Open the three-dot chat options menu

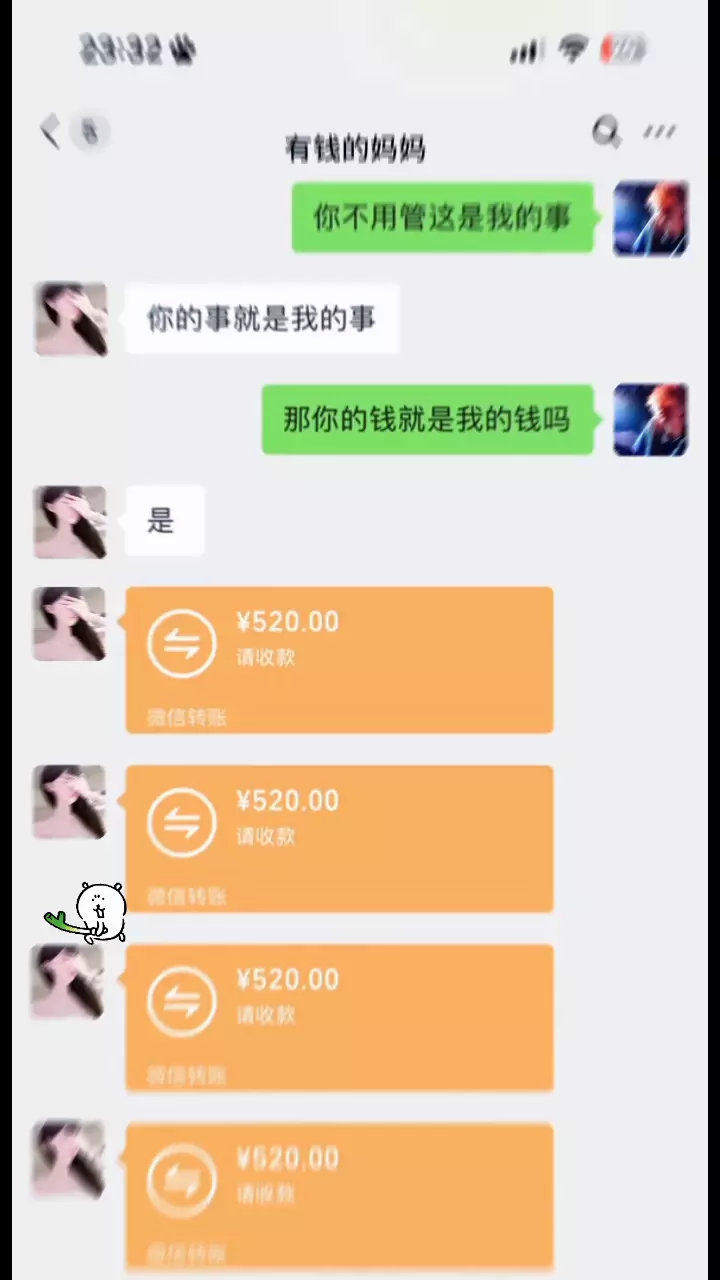click(x=660, y=132)
